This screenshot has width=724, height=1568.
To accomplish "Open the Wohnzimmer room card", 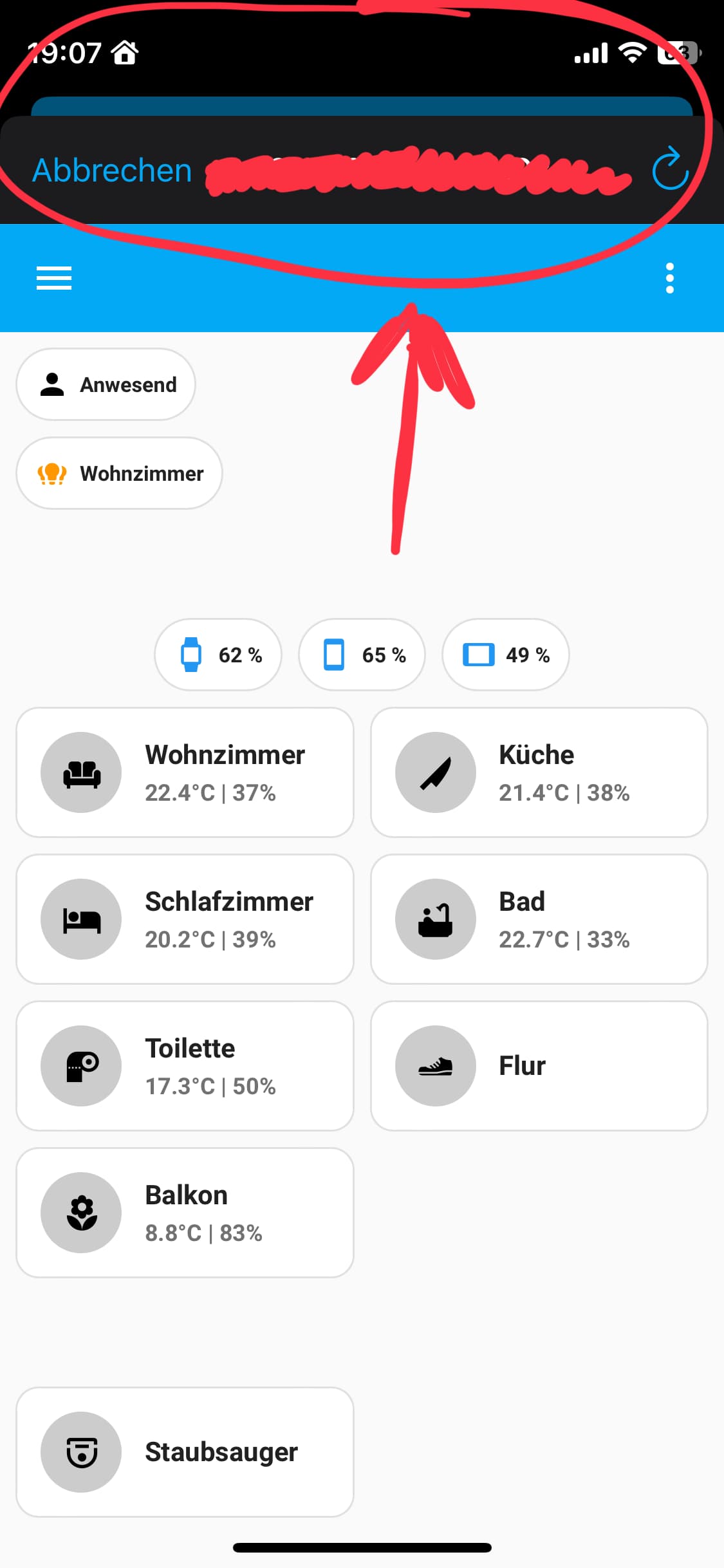I will (x=185, y=772).
